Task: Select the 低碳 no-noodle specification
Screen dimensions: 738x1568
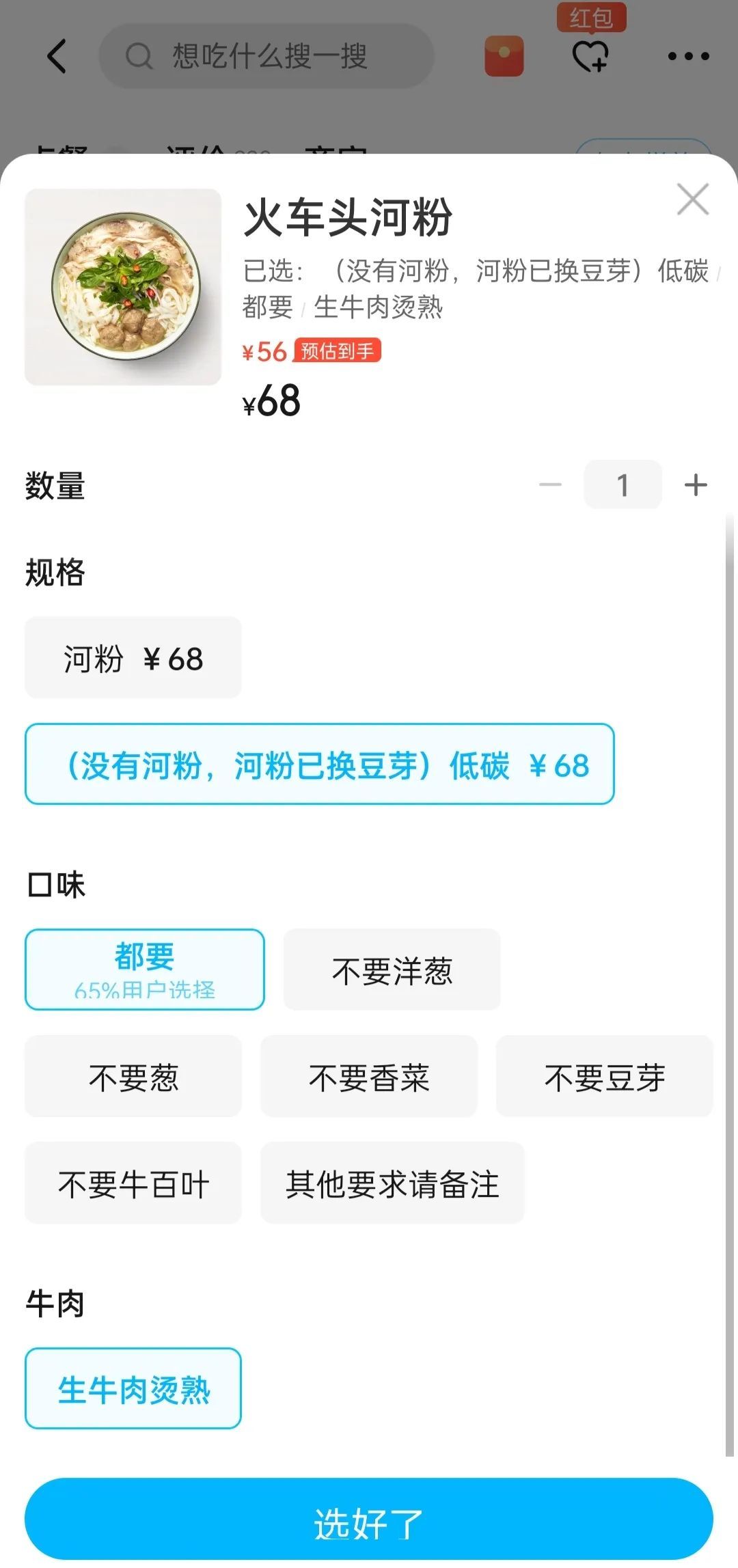Action: coord(320,764)
